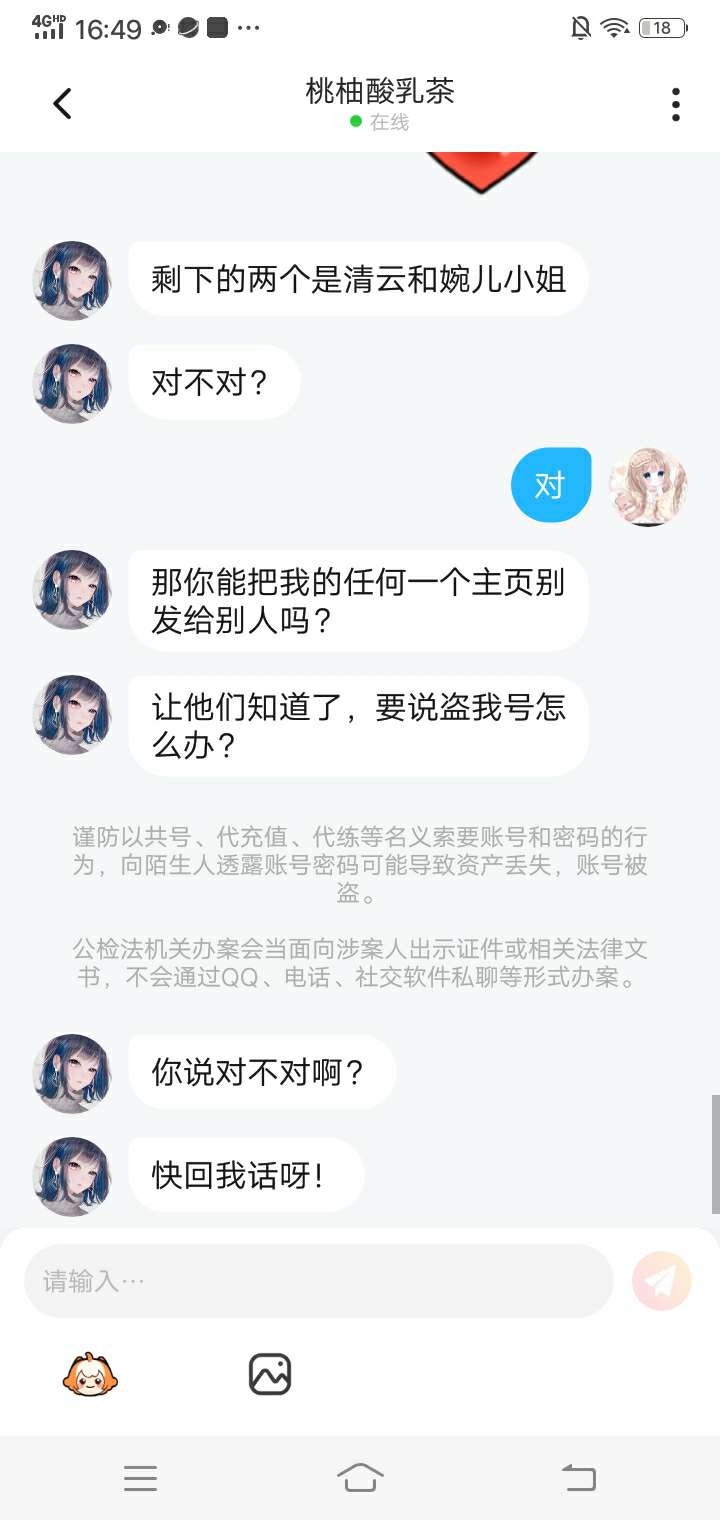
Task: Focus the 请输入 message input field
Action: point(318,1281)
